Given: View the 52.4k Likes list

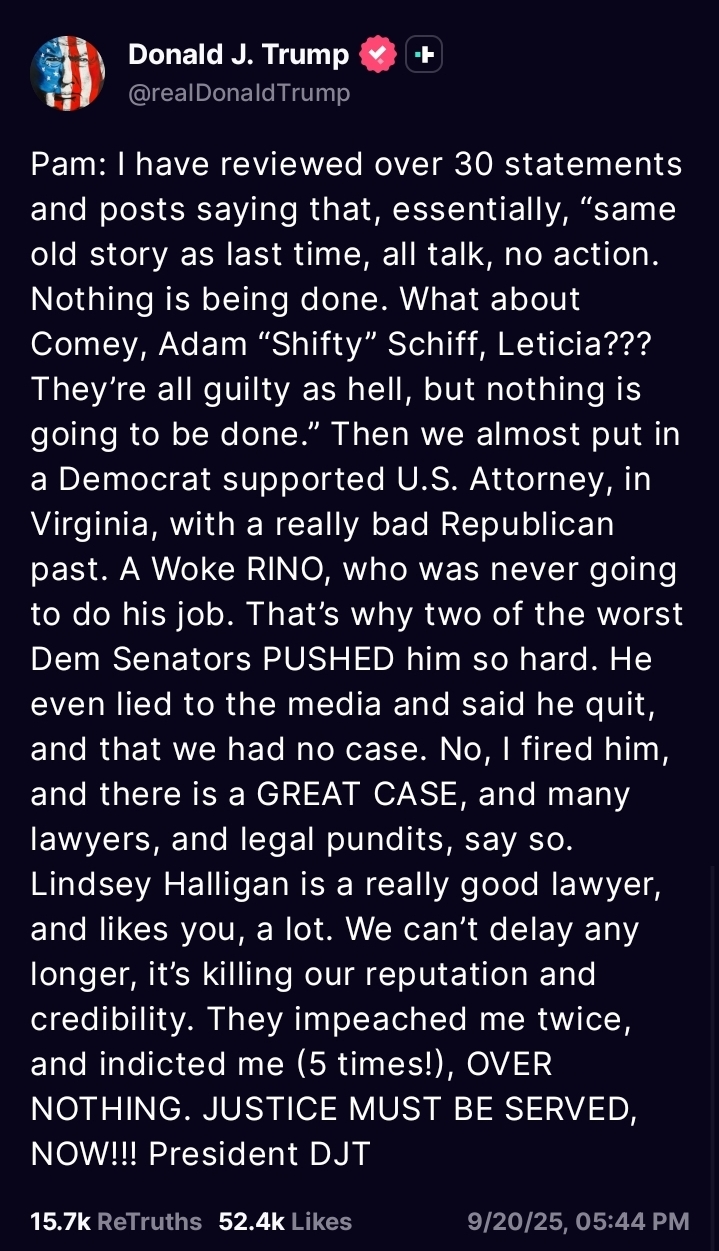Looking at the screenshot, I should coord(285,1221).
